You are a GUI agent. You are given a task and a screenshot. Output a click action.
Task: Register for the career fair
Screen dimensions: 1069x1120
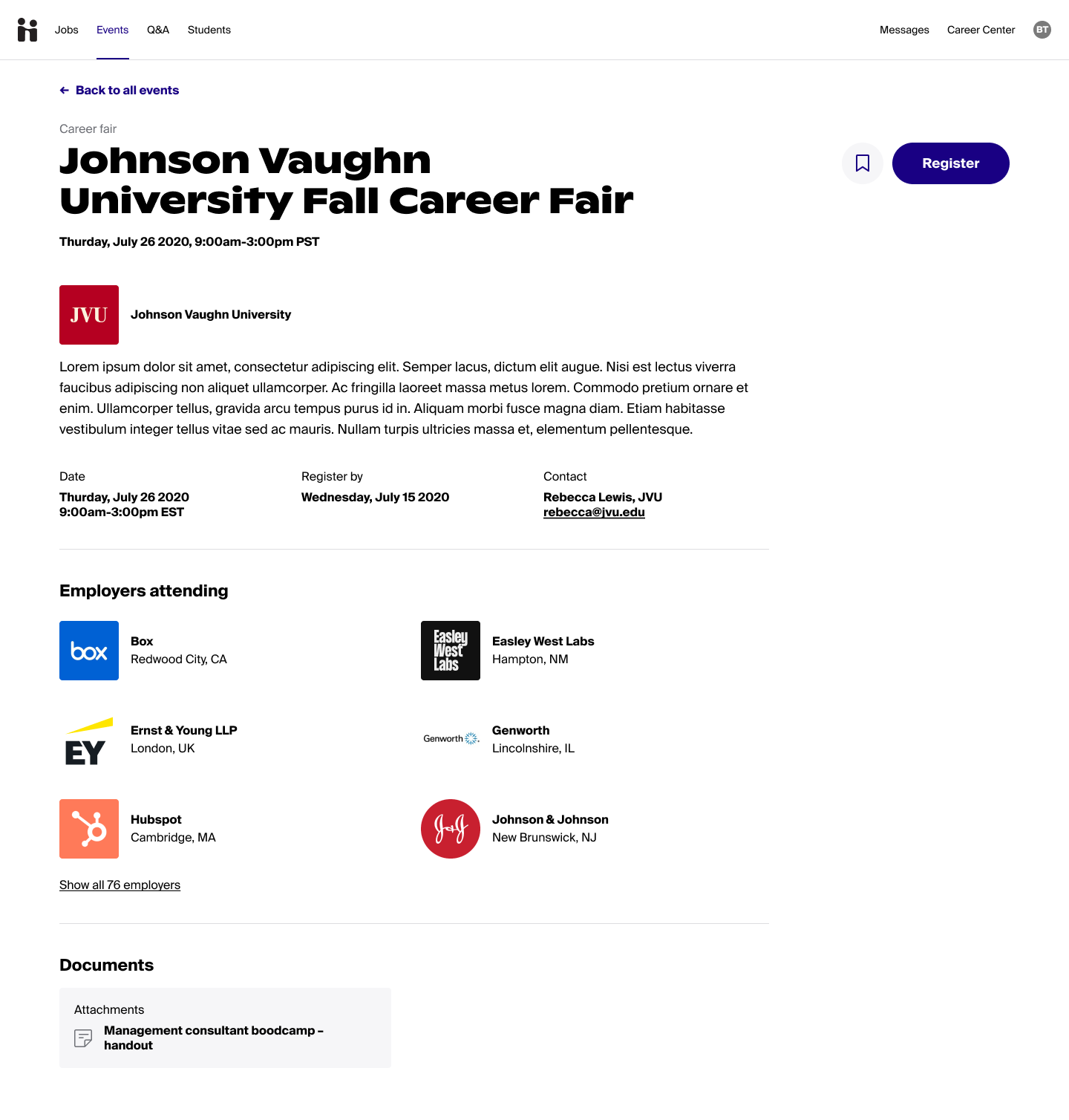950,163
